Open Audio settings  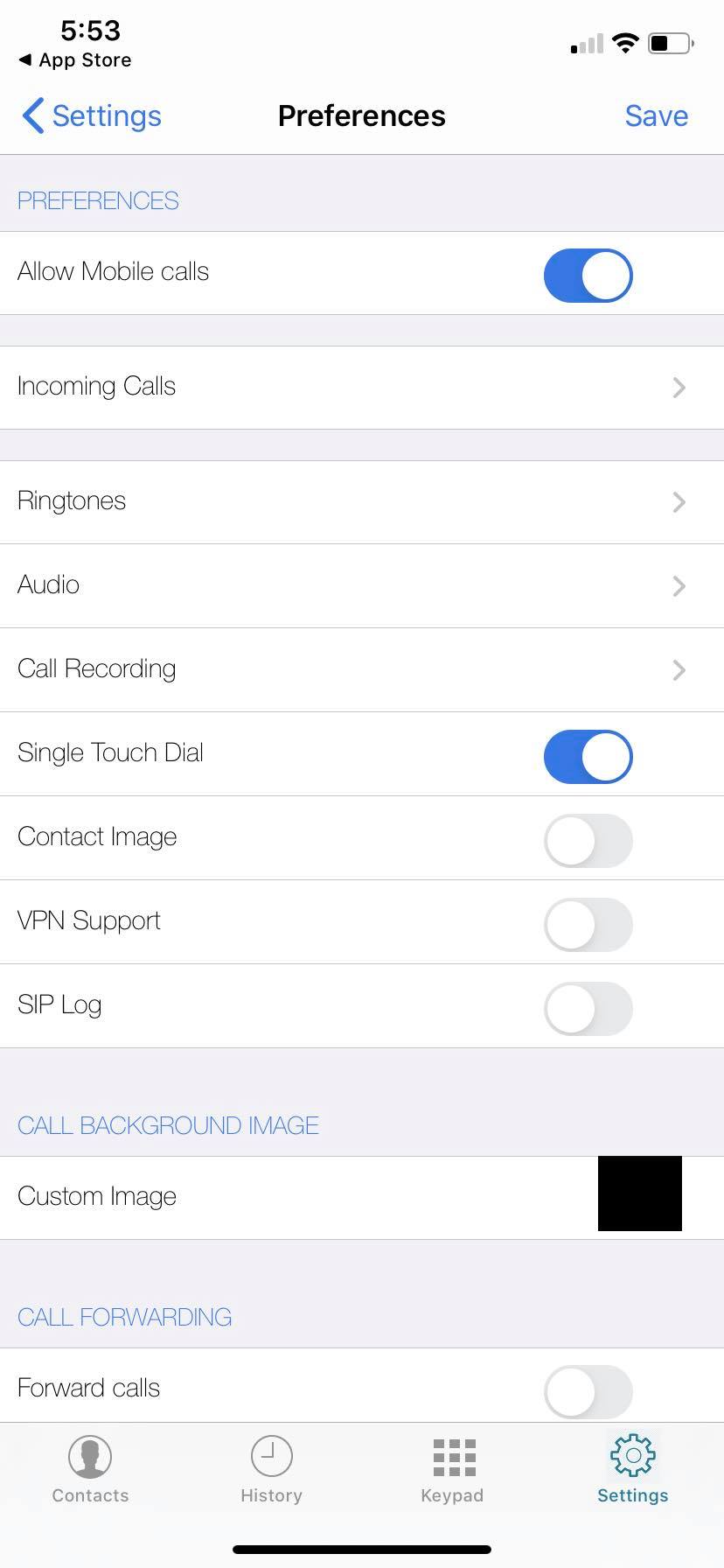(x=362, y=585)
